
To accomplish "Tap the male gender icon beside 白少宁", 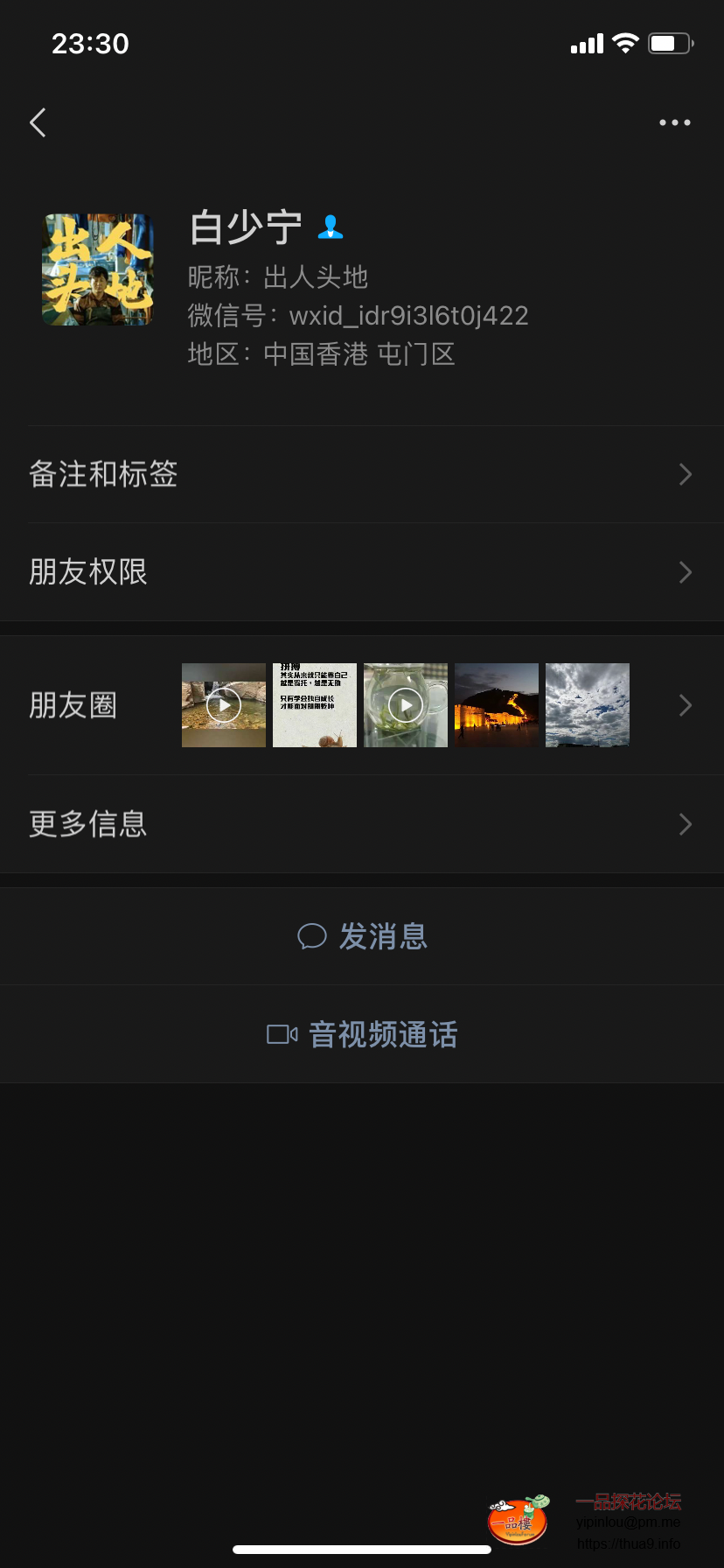I will pos(330,227).
